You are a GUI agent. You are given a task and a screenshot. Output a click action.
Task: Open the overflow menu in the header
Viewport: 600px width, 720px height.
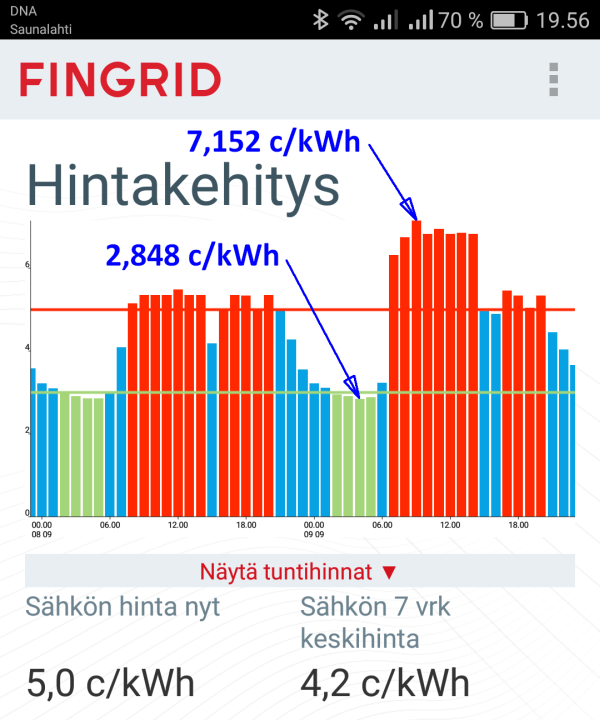pyautogui.click(x=554, y=80)
